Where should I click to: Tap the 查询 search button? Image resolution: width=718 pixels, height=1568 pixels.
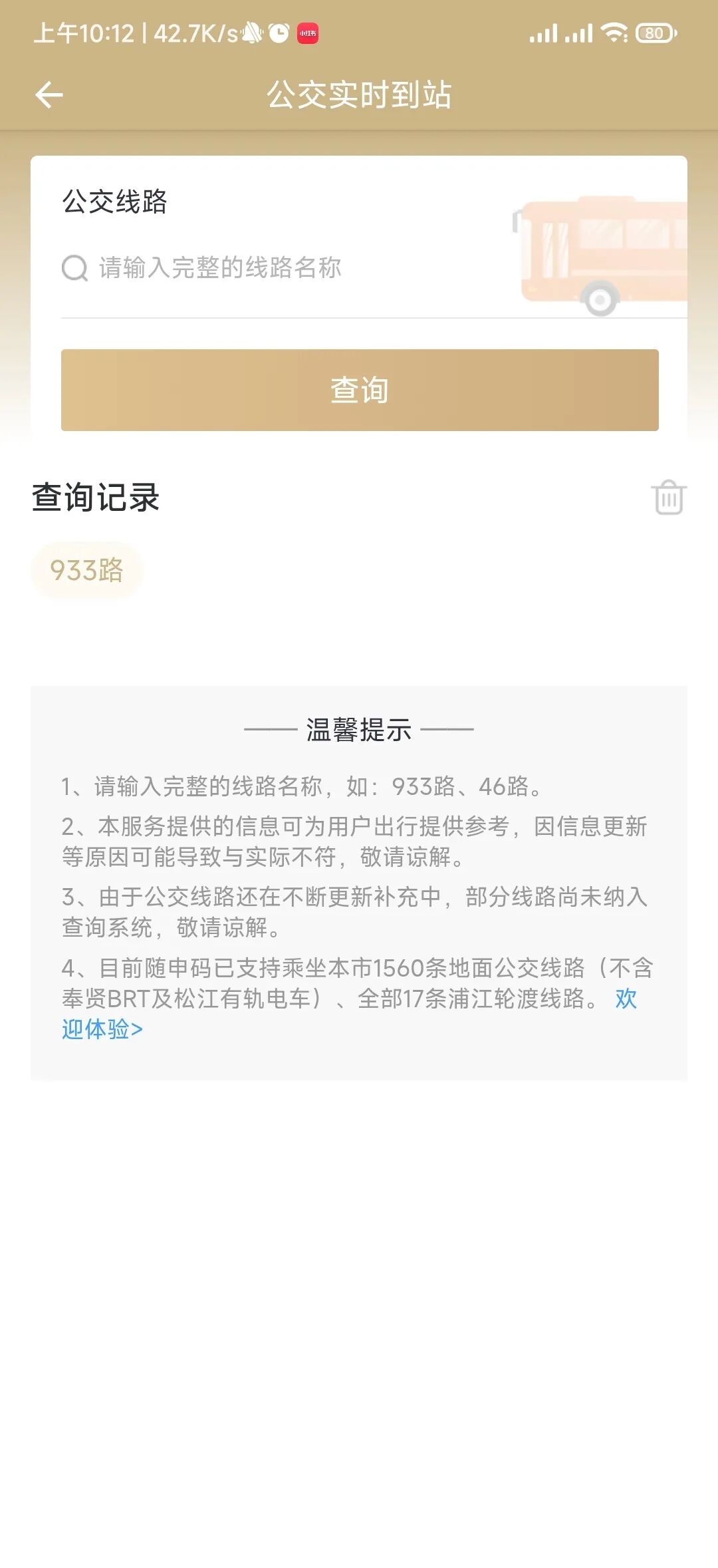(360, 390)
